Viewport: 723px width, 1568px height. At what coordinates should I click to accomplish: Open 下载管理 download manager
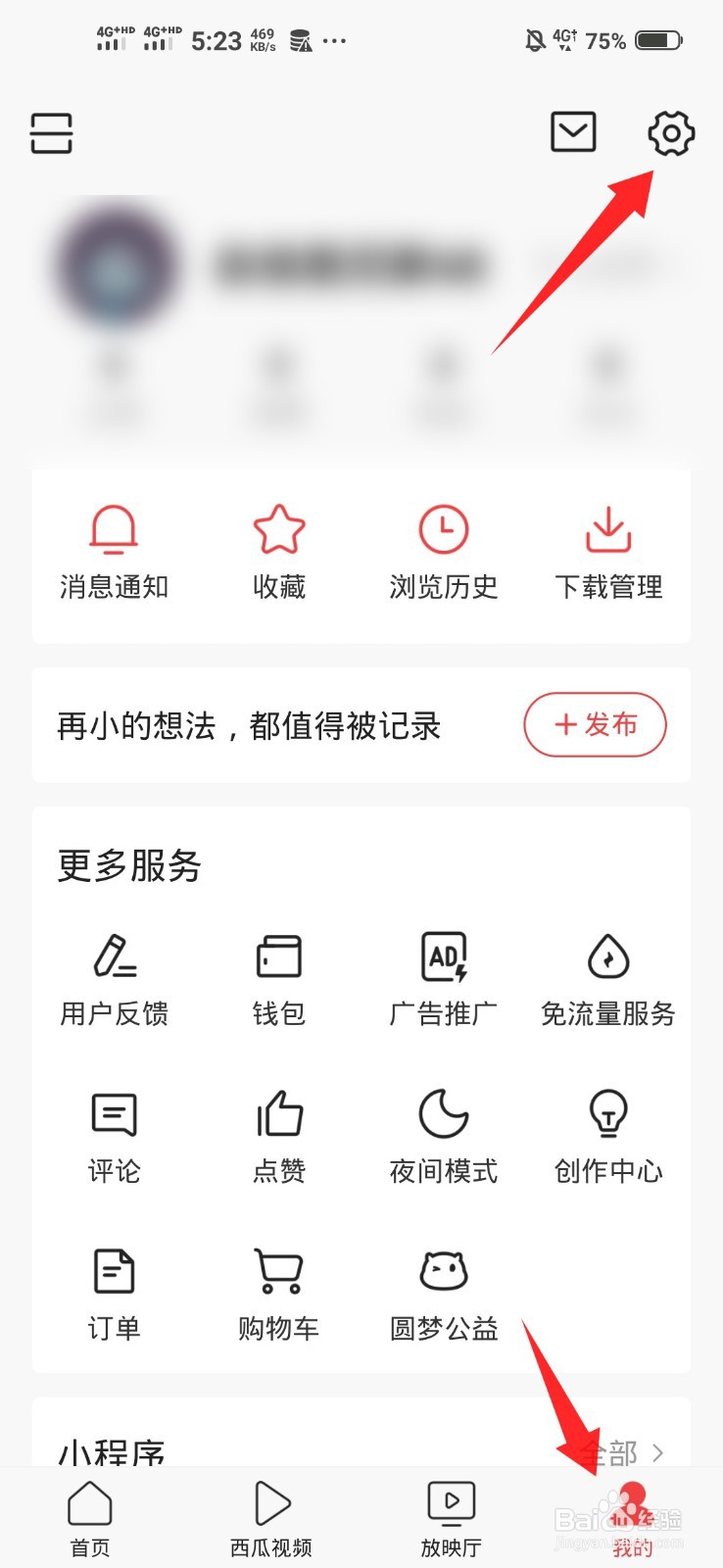tap(607, 549)
